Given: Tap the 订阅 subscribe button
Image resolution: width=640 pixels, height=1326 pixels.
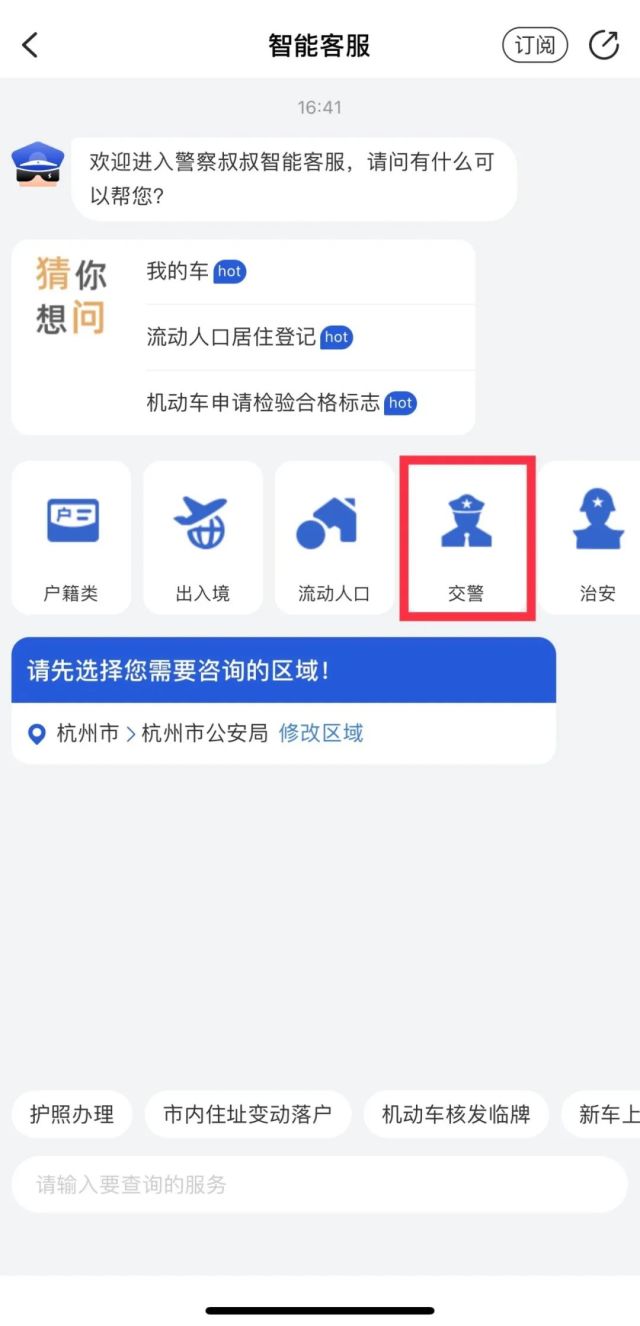Looking at the screenshot, I should (x=534, y=45).
